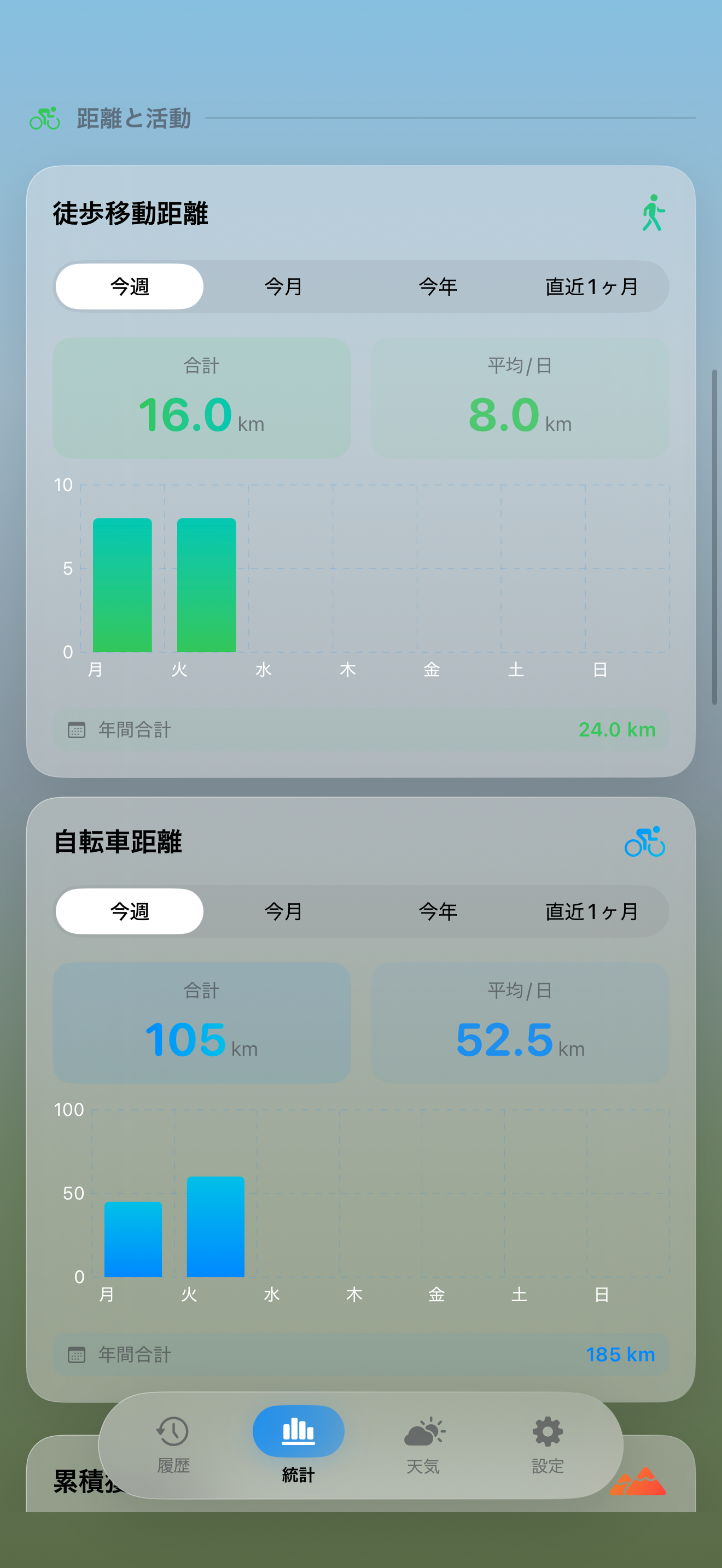The height and width of the screenshot is (1568, 722).
Task: Select 今週 in the 自転車距離 card
Action: click(130, 911)
